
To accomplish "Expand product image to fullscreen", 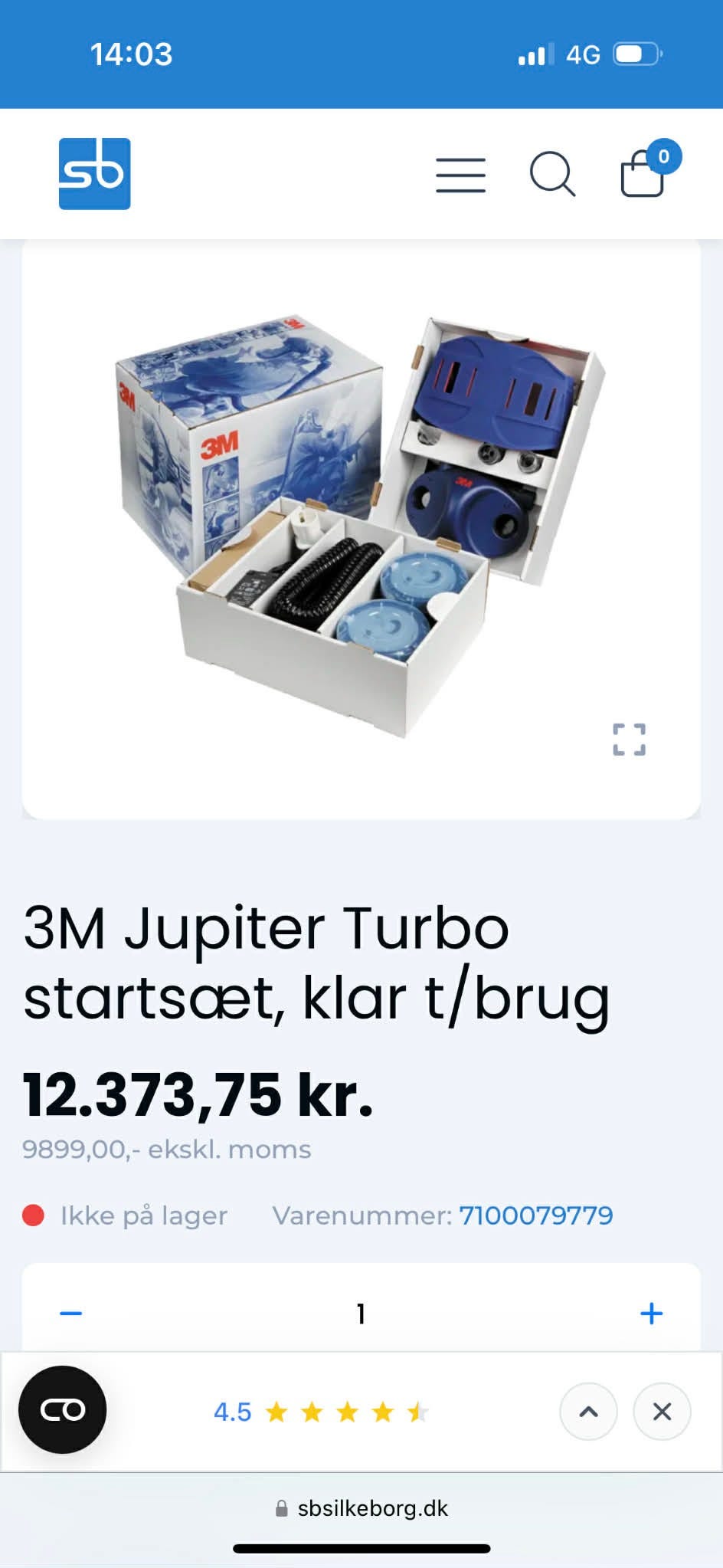I will (629, 740).
